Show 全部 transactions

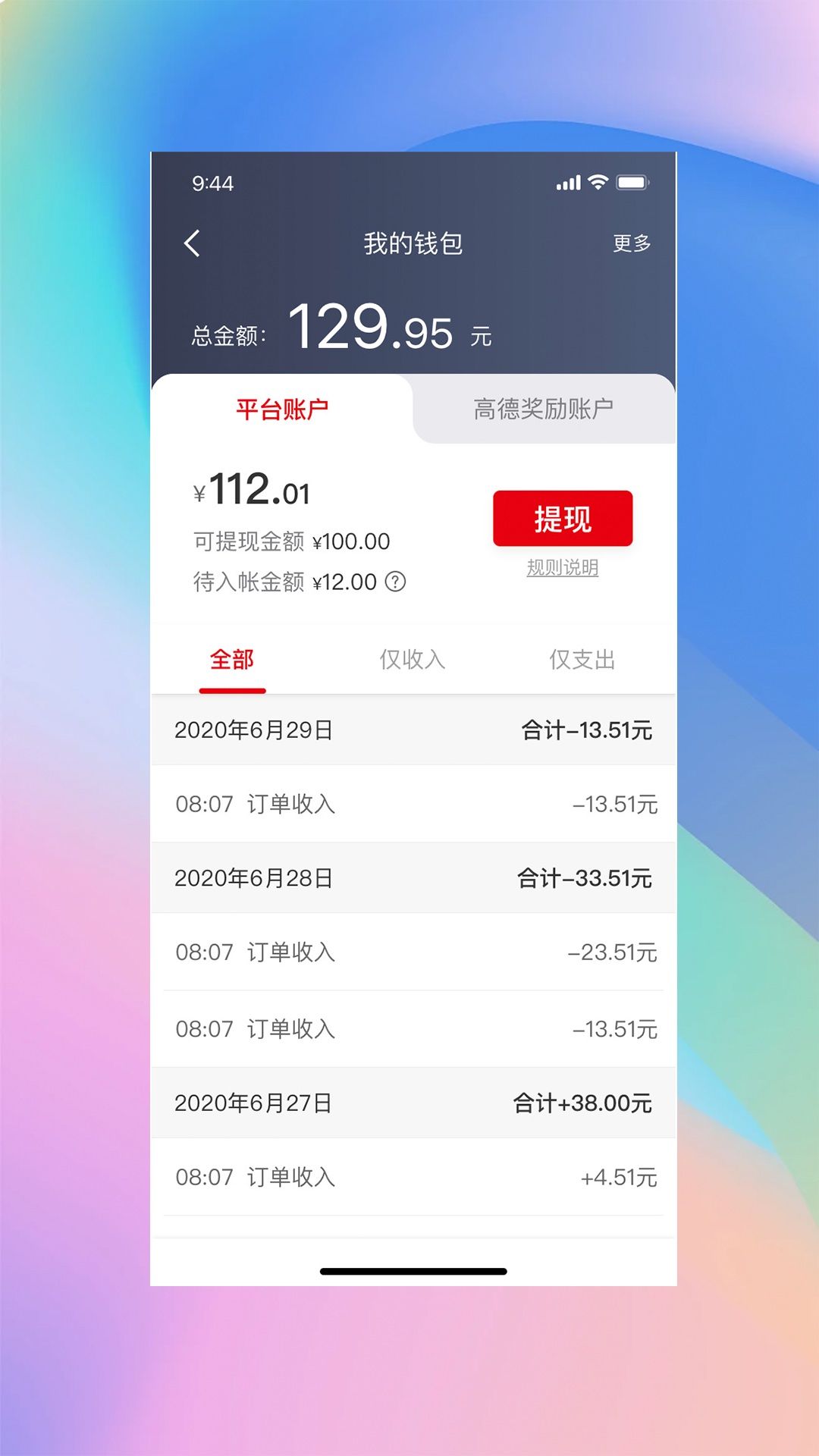click(x=232, y=660)
